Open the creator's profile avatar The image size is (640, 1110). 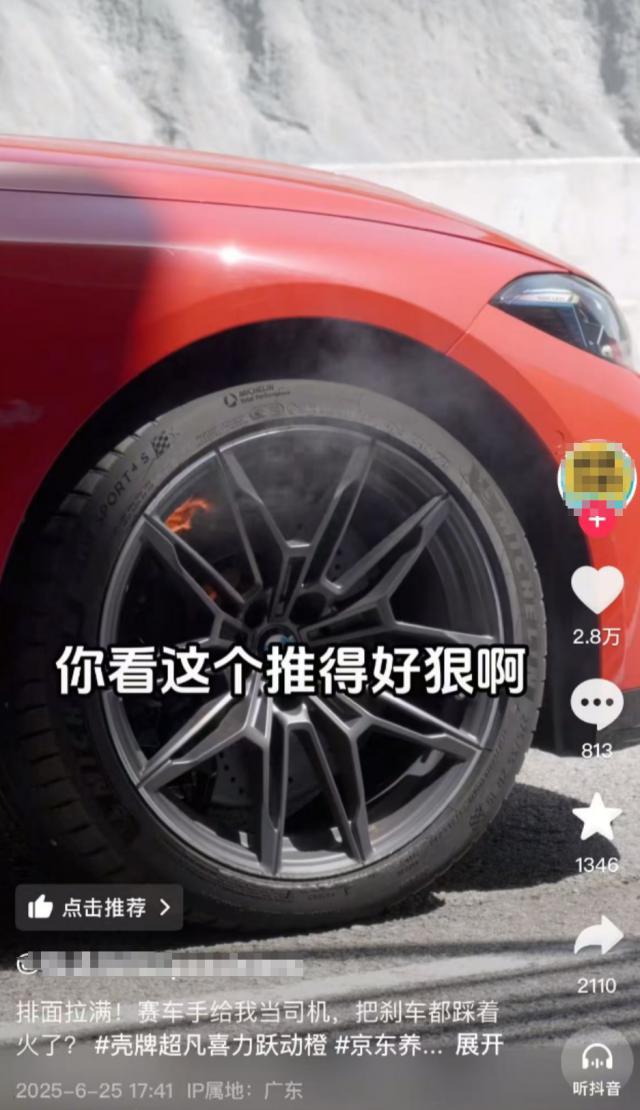click(597, 475)
